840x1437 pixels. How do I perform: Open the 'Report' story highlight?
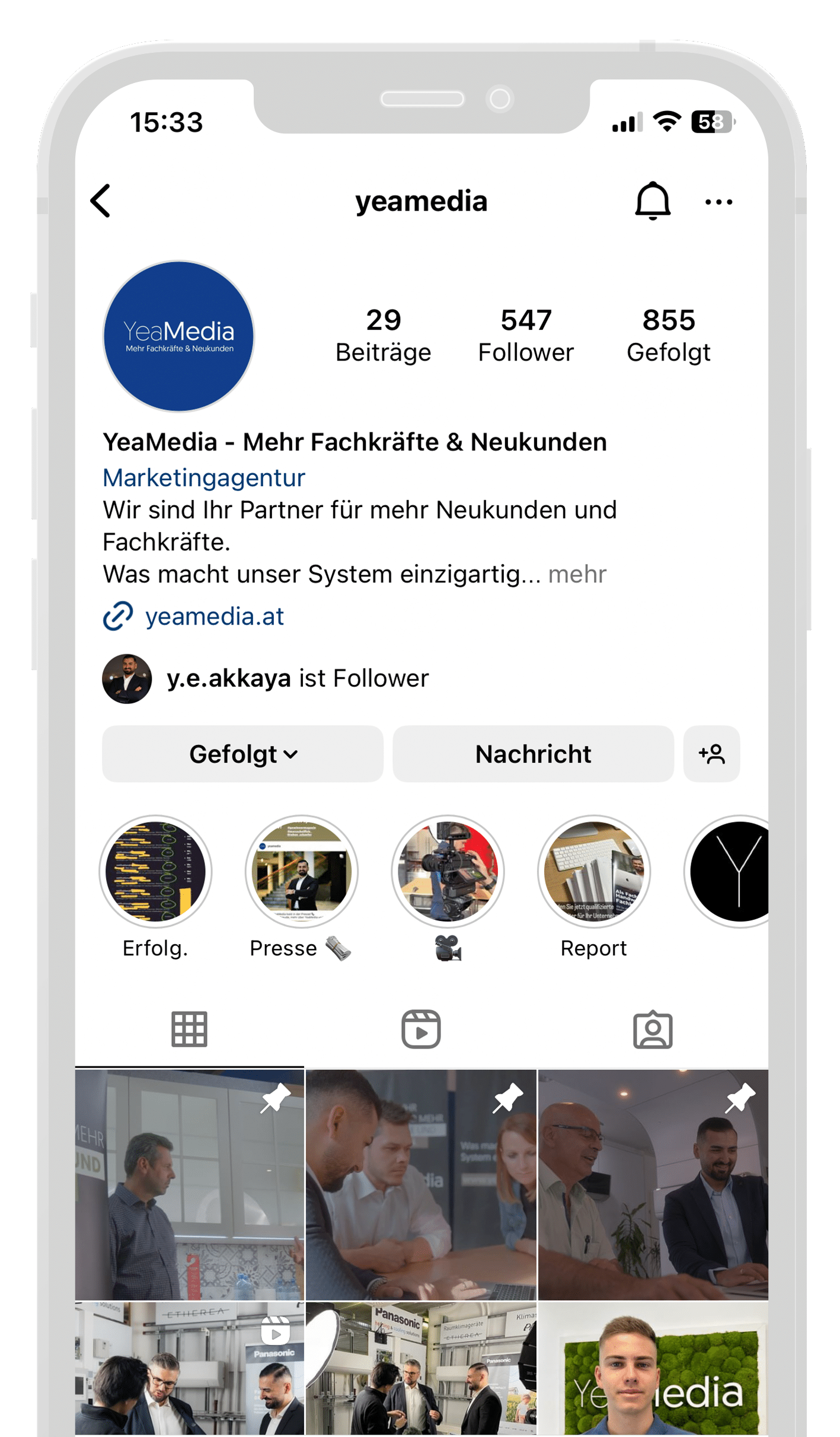(593, 871)
